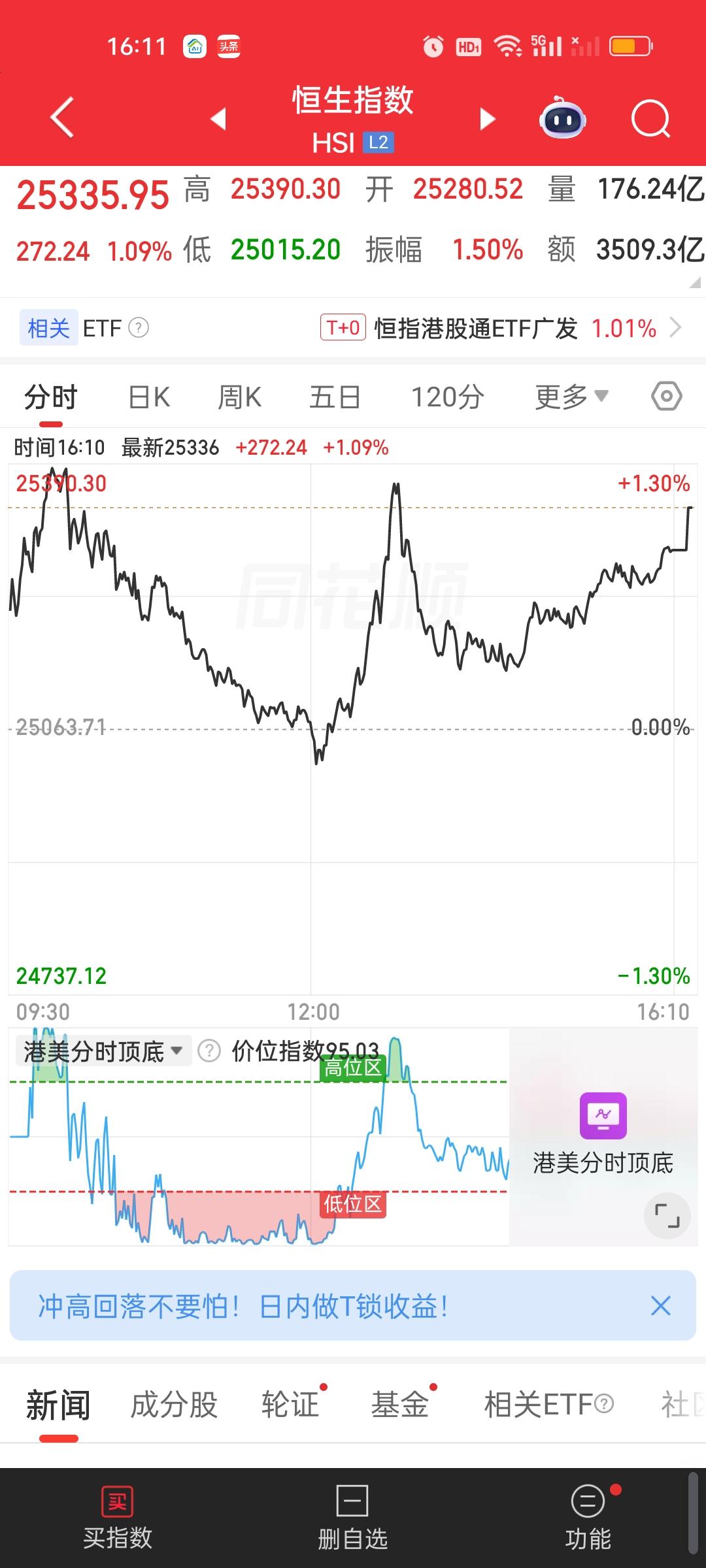This screenshot has width=706, height=1568.
Task: Open the stock search
Action: [x=650, y=119]
